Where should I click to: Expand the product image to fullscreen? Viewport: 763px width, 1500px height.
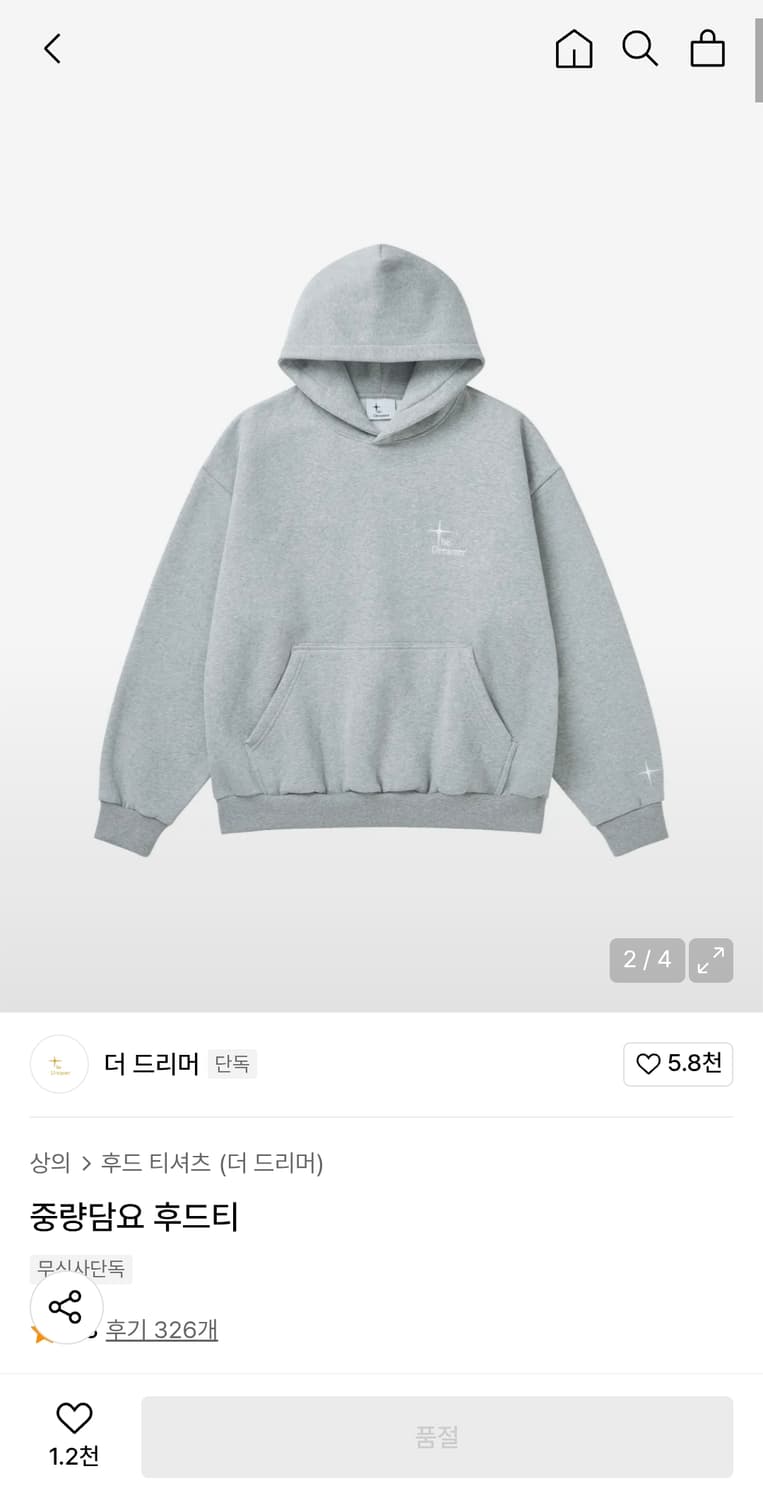(711, 960)
